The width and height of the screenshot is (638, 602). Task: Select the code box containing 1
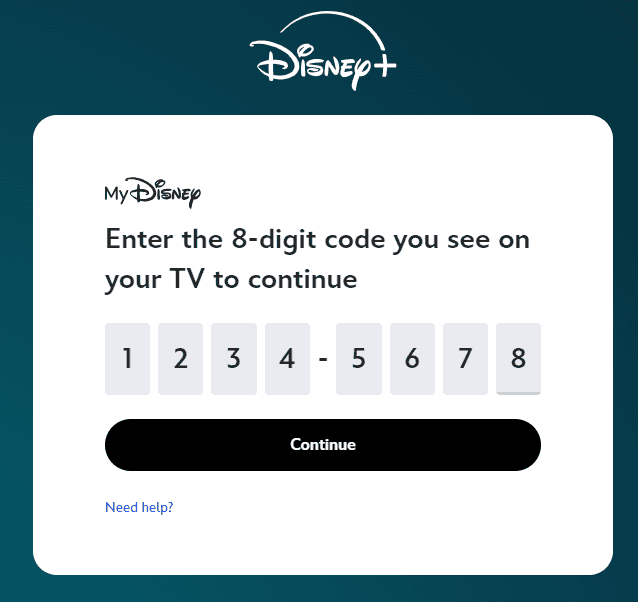point(127,359)
